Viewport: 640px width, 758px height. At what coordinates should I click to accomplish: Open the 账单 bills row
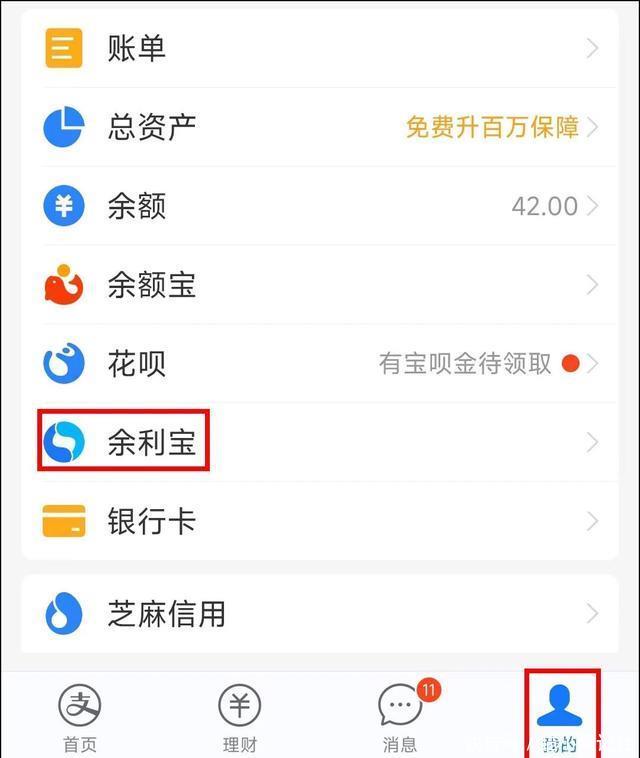(320, 48)
